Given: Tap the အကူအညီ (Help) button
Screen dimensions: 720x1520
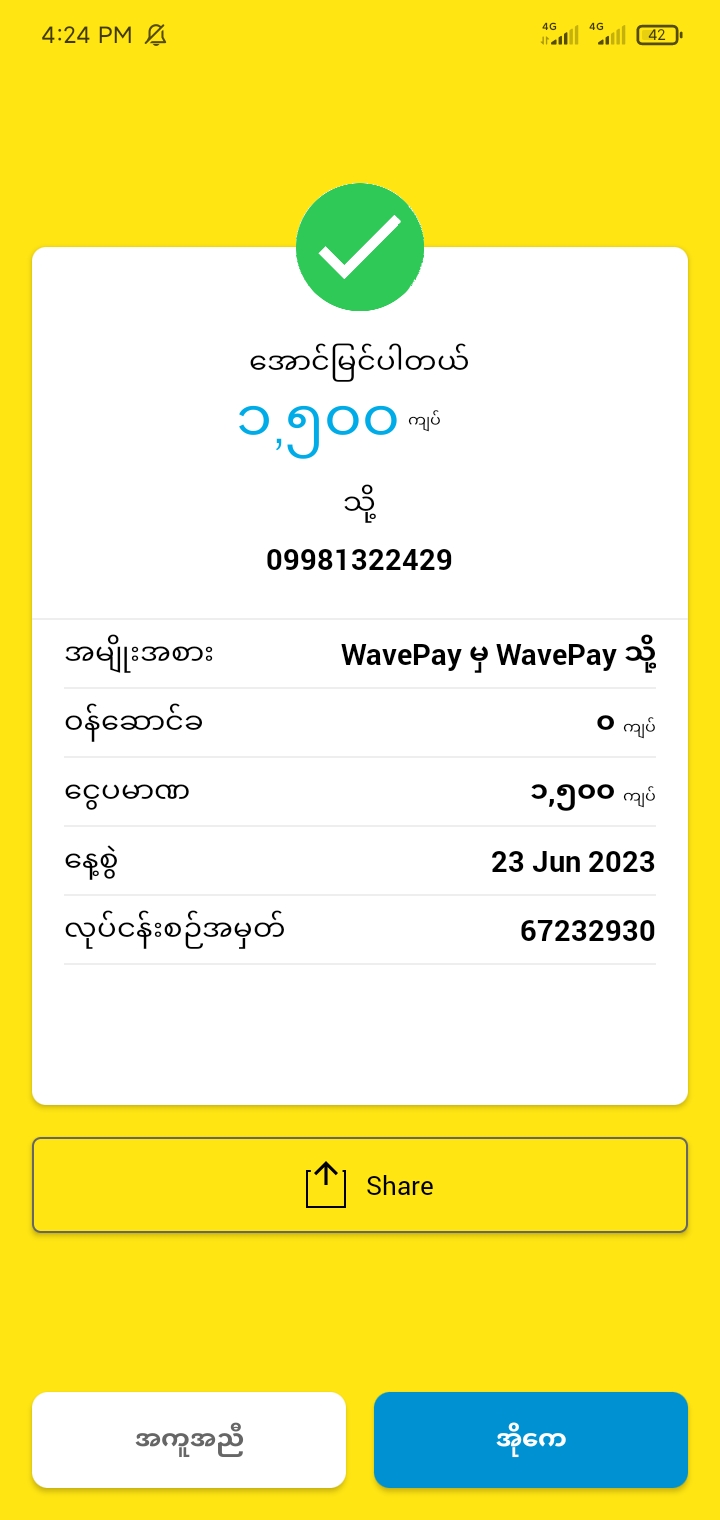Looking at the screenshot, I should (x=189, y=1440).
